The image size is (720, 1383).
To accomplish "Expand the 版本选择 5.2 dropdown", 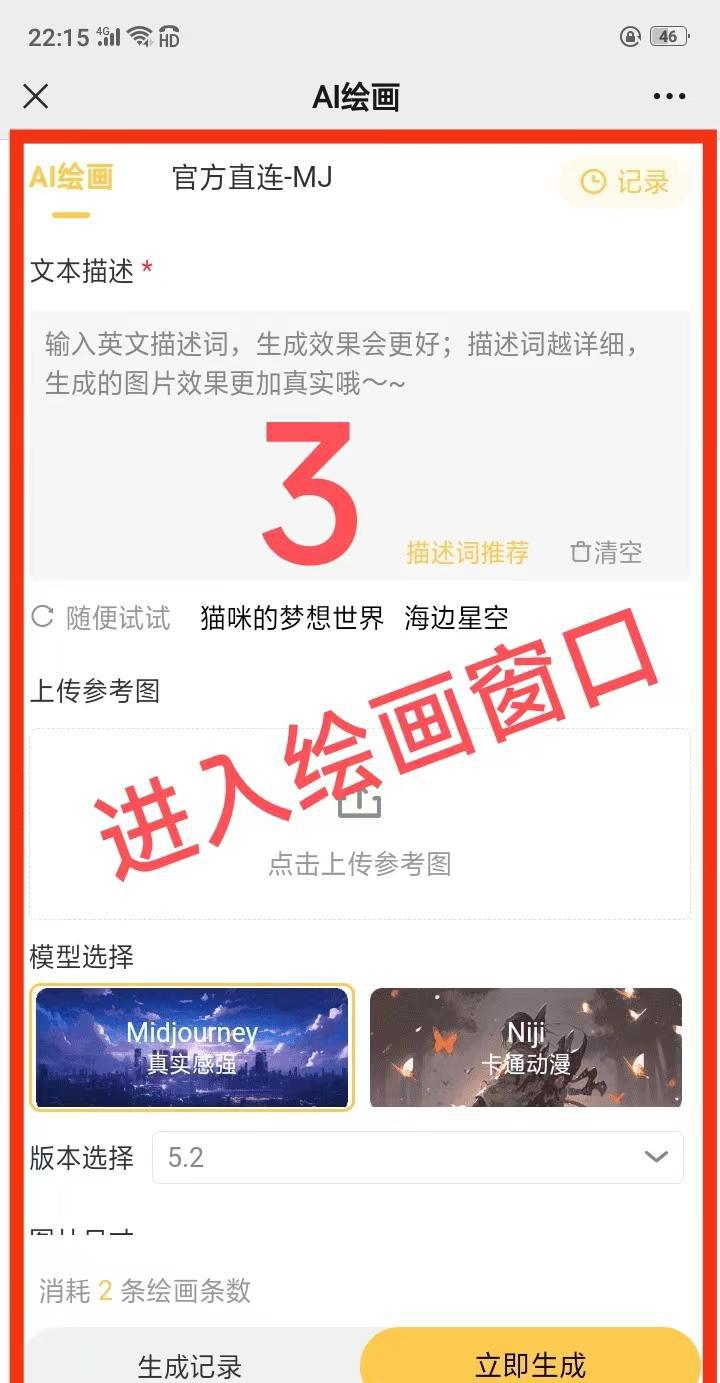I will point(418,1157).
